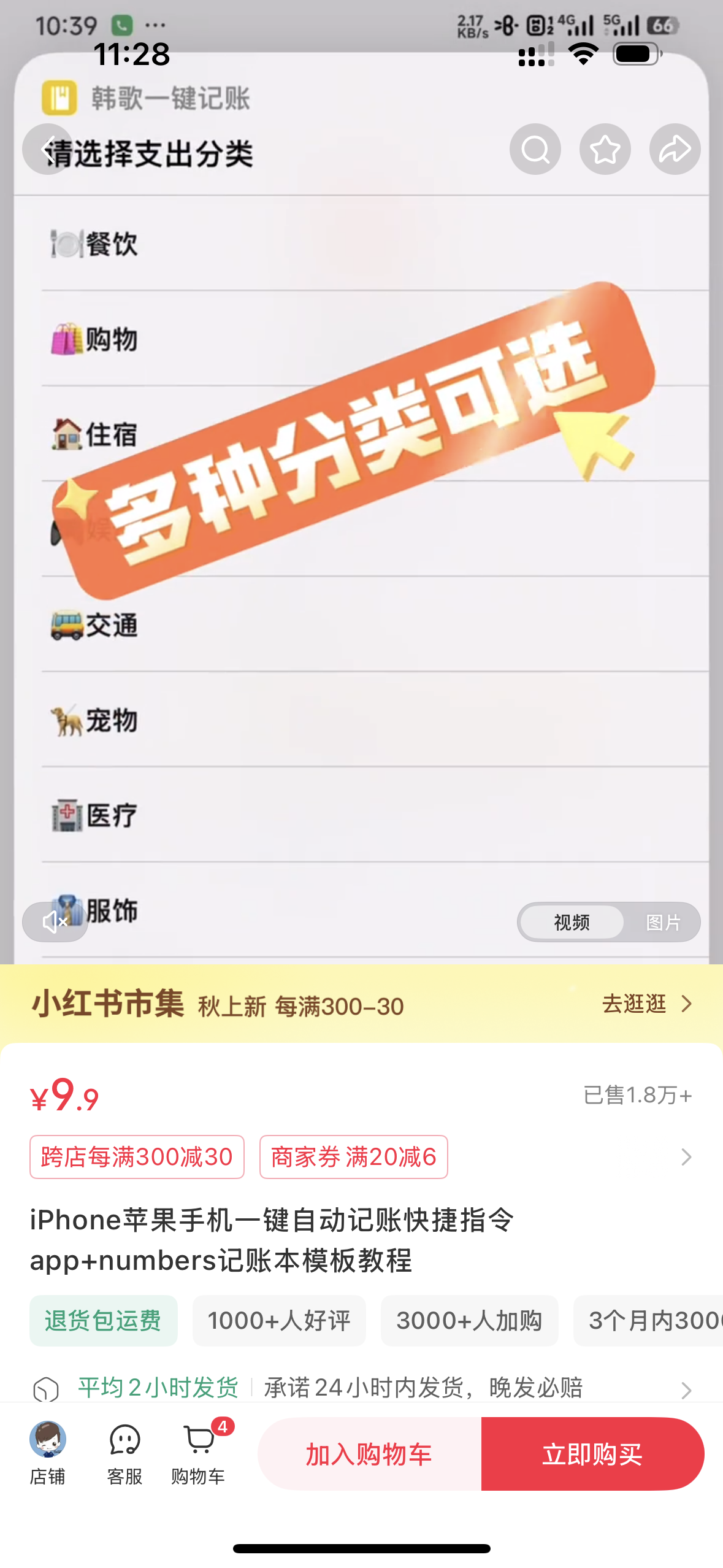Screen dimensions: 723x1568
Task: View the 1000+人好评 reviews chip
Action: click(279, 1321)
